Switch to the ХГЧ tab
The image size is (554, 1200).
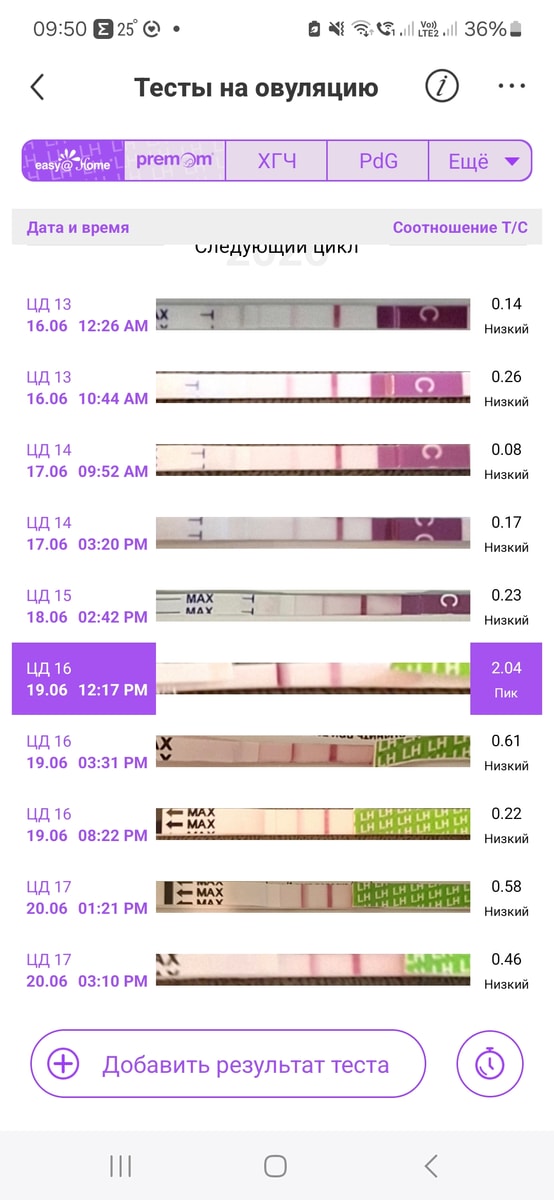(276, 160)
